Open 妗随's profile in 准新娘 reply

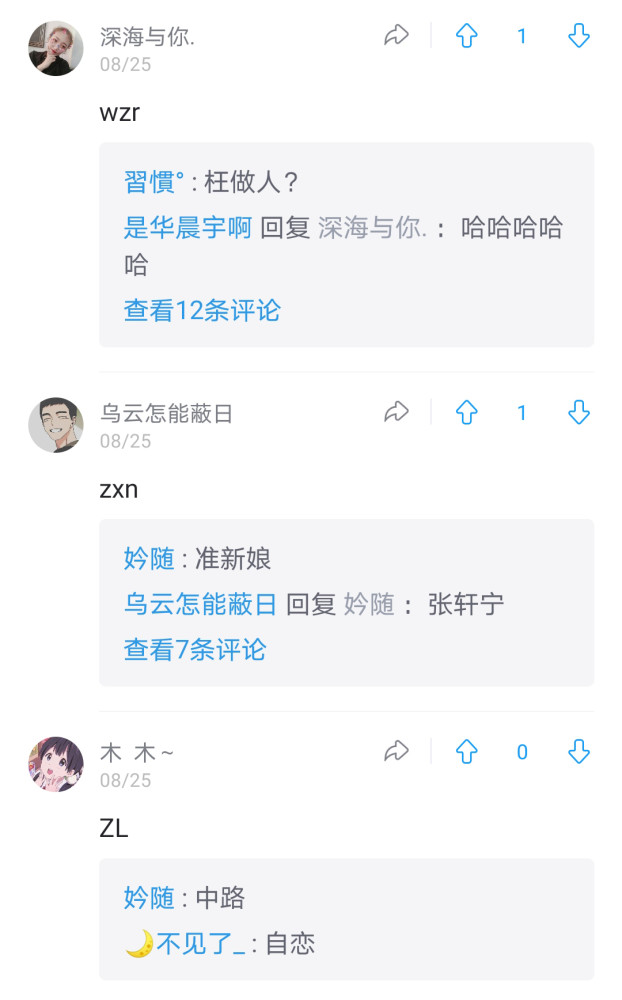[x=149, y=558]
